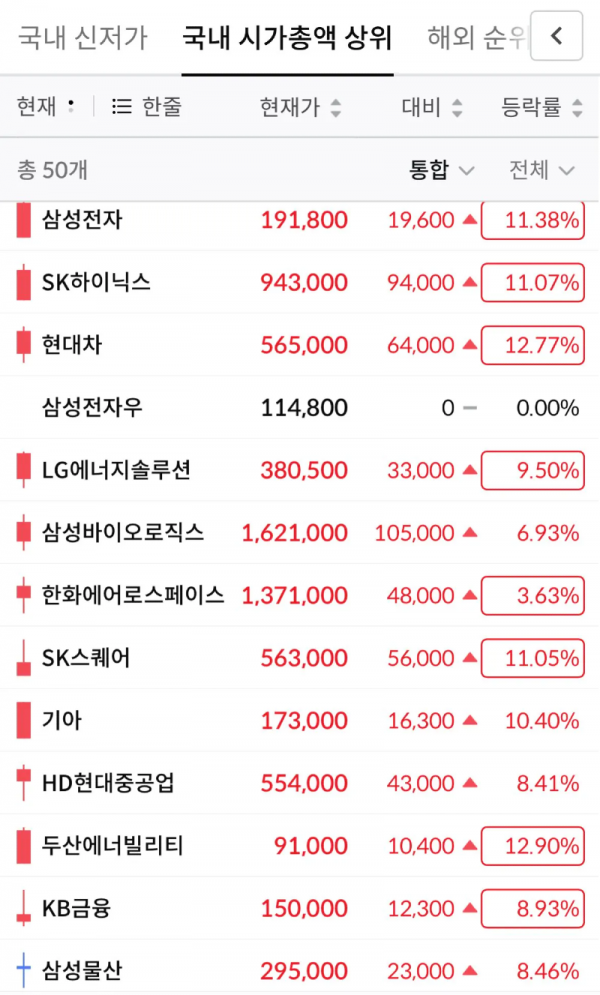Open LG에너지솔루션 stock details
The height and width of the screenshot is (995, 600).
point(116,470)
